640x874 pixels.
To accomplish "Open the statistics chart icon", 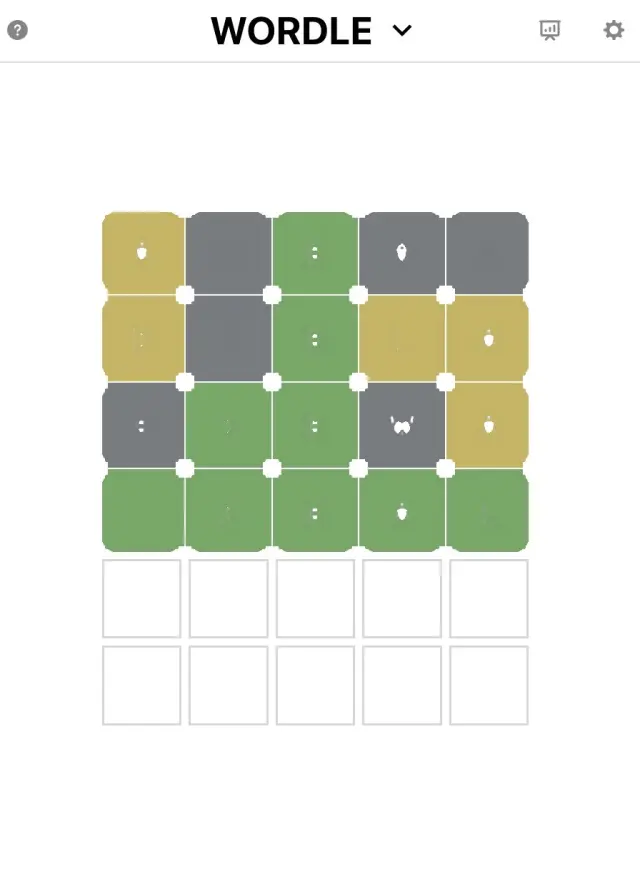I will [x=550, y=30].
